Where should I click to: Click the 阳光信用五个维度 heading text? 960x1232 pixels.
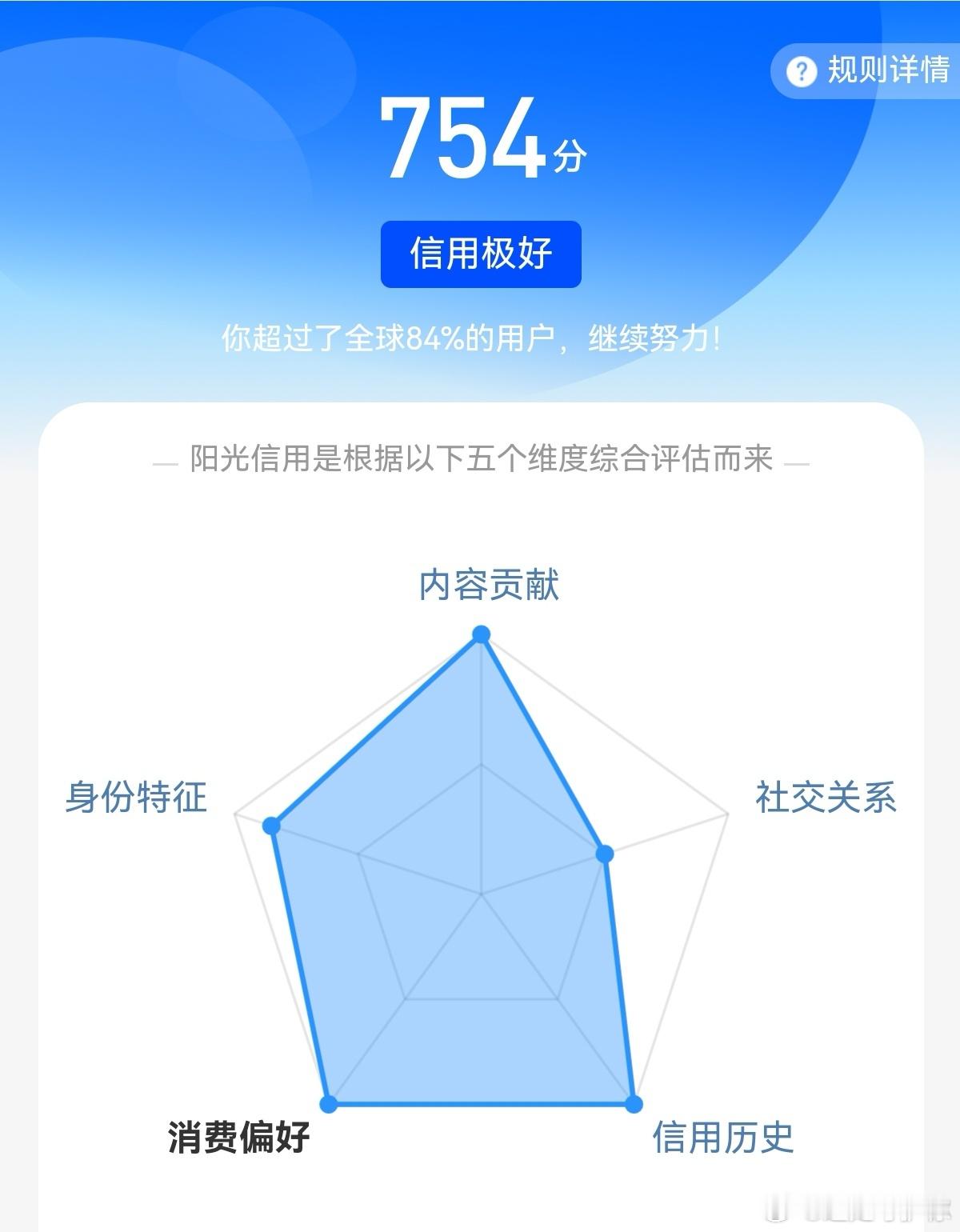point(480,460)
